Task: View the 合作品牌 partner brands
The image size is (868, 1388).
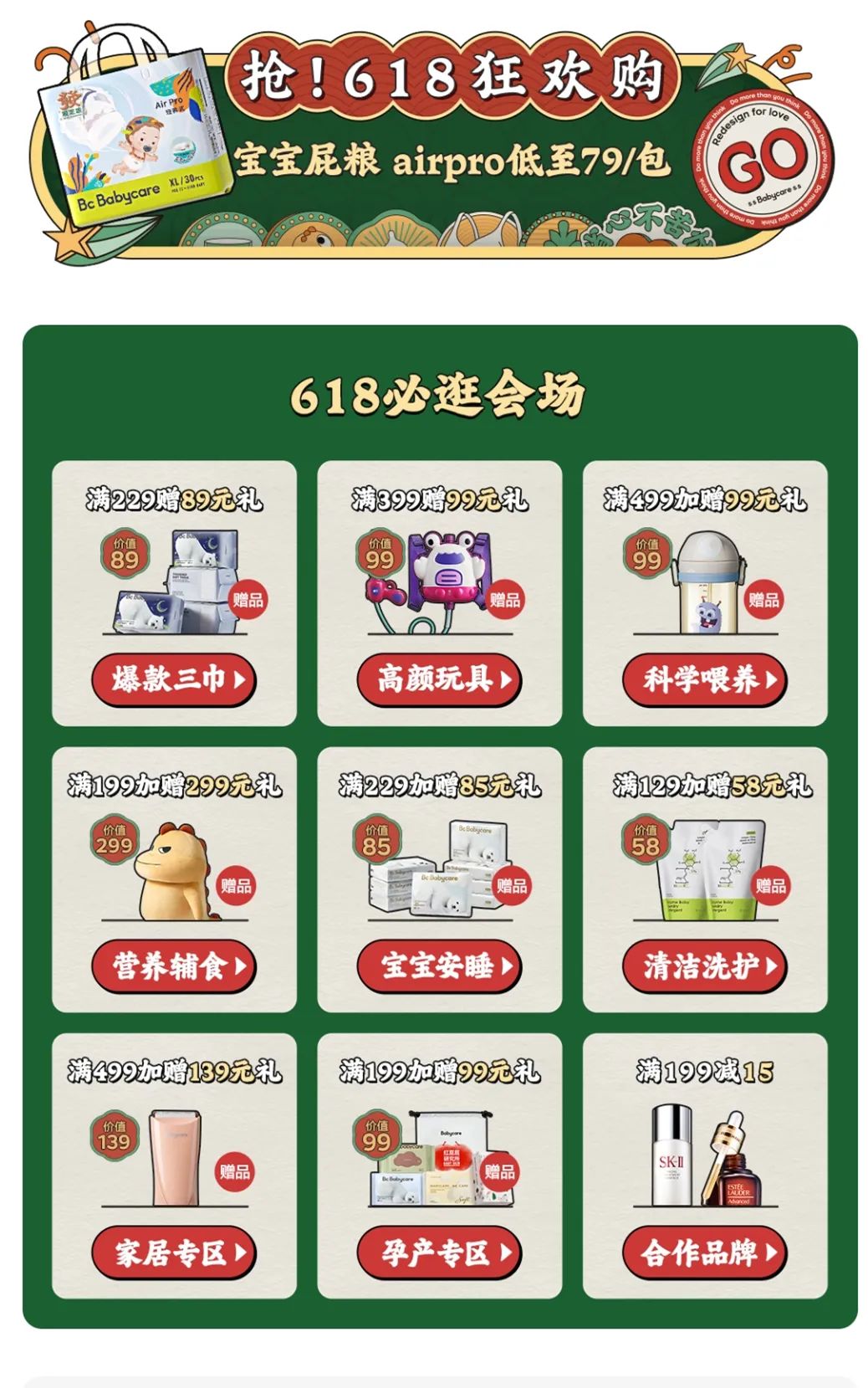Action: point(704,1252)
